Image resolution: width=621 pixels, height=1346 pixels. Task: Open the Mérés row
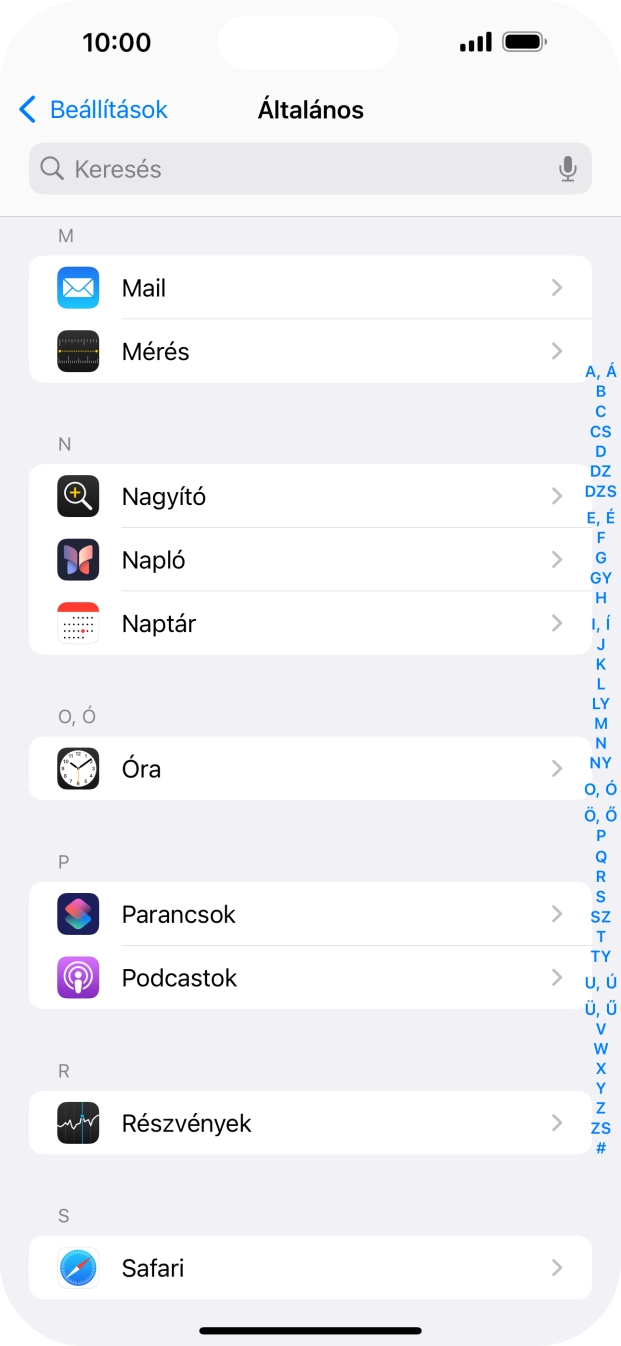310,352
